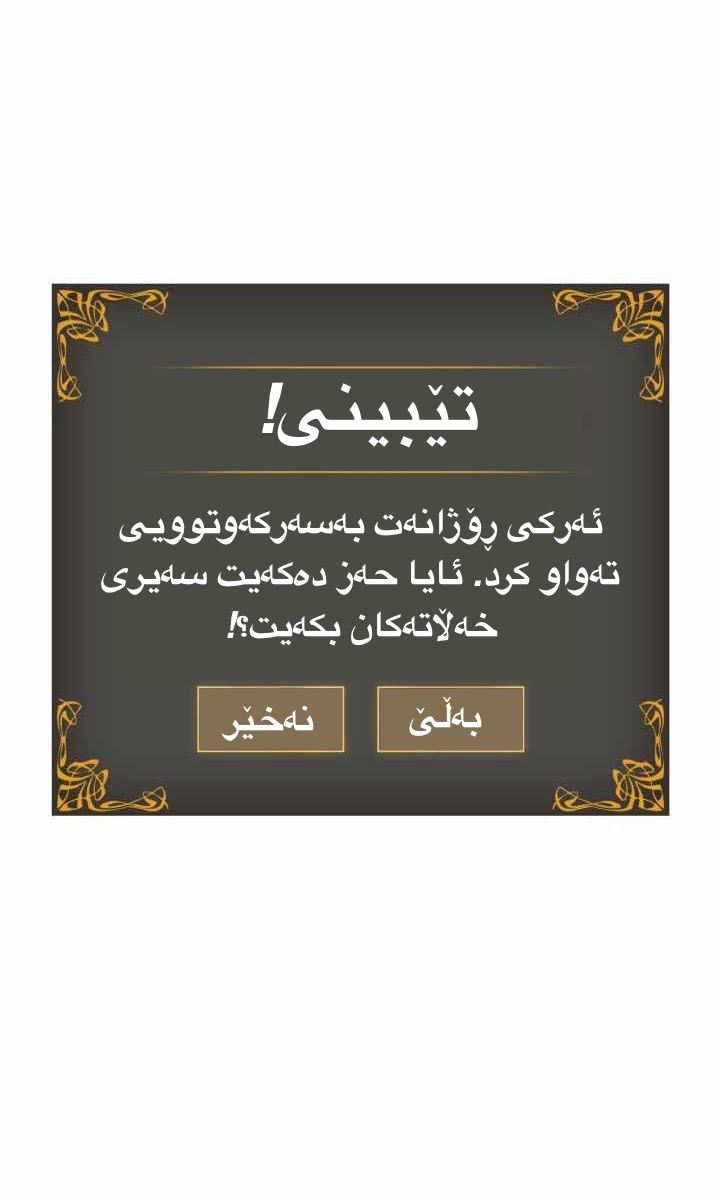This screenshot has height=1197, width=719.
Task: Tap the بەڵێ (yes) button
Action: pos(450,719)
